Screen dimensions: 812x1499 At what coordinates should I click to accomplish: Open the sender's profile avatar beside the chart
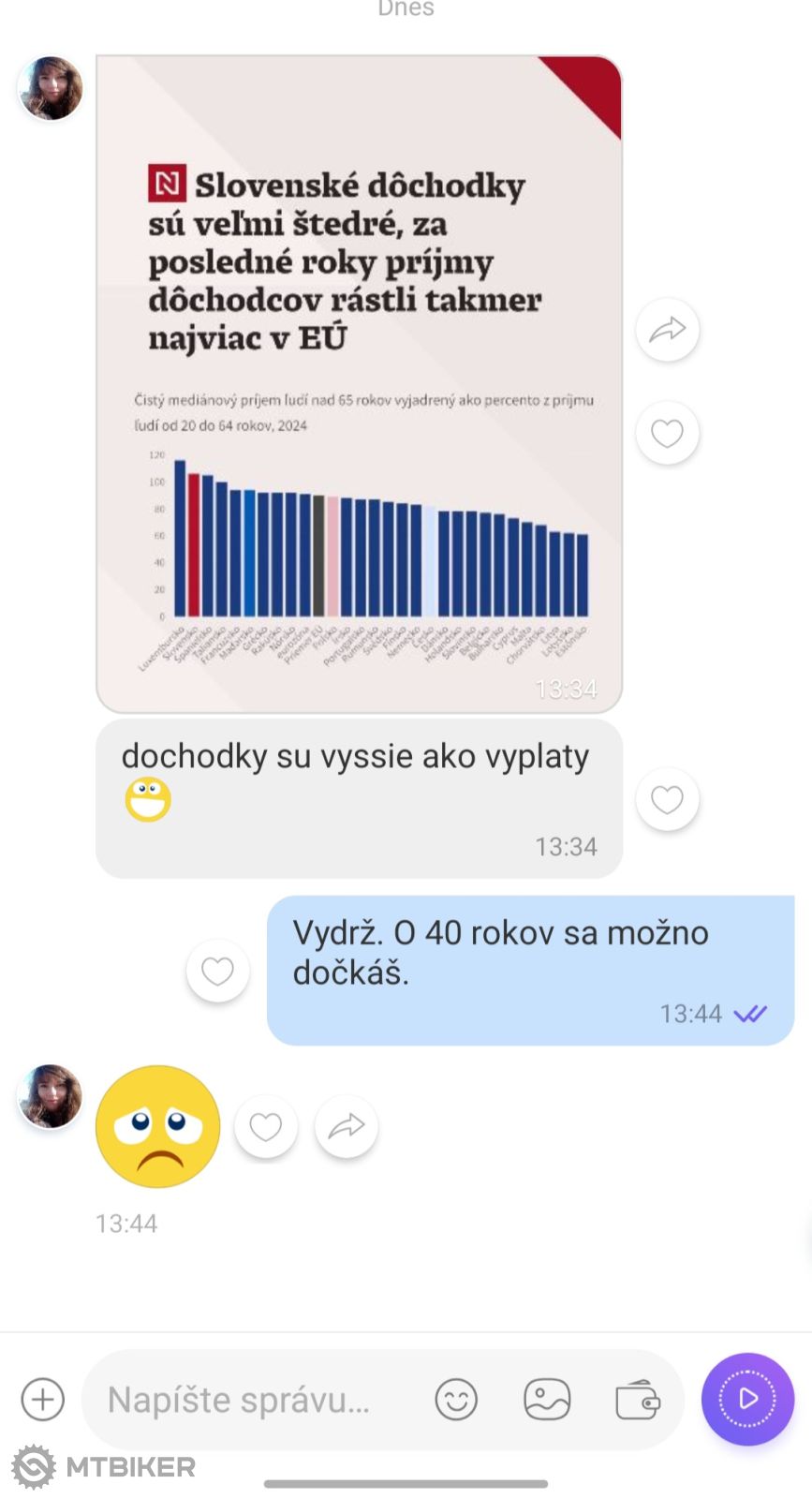pos(51,89)
